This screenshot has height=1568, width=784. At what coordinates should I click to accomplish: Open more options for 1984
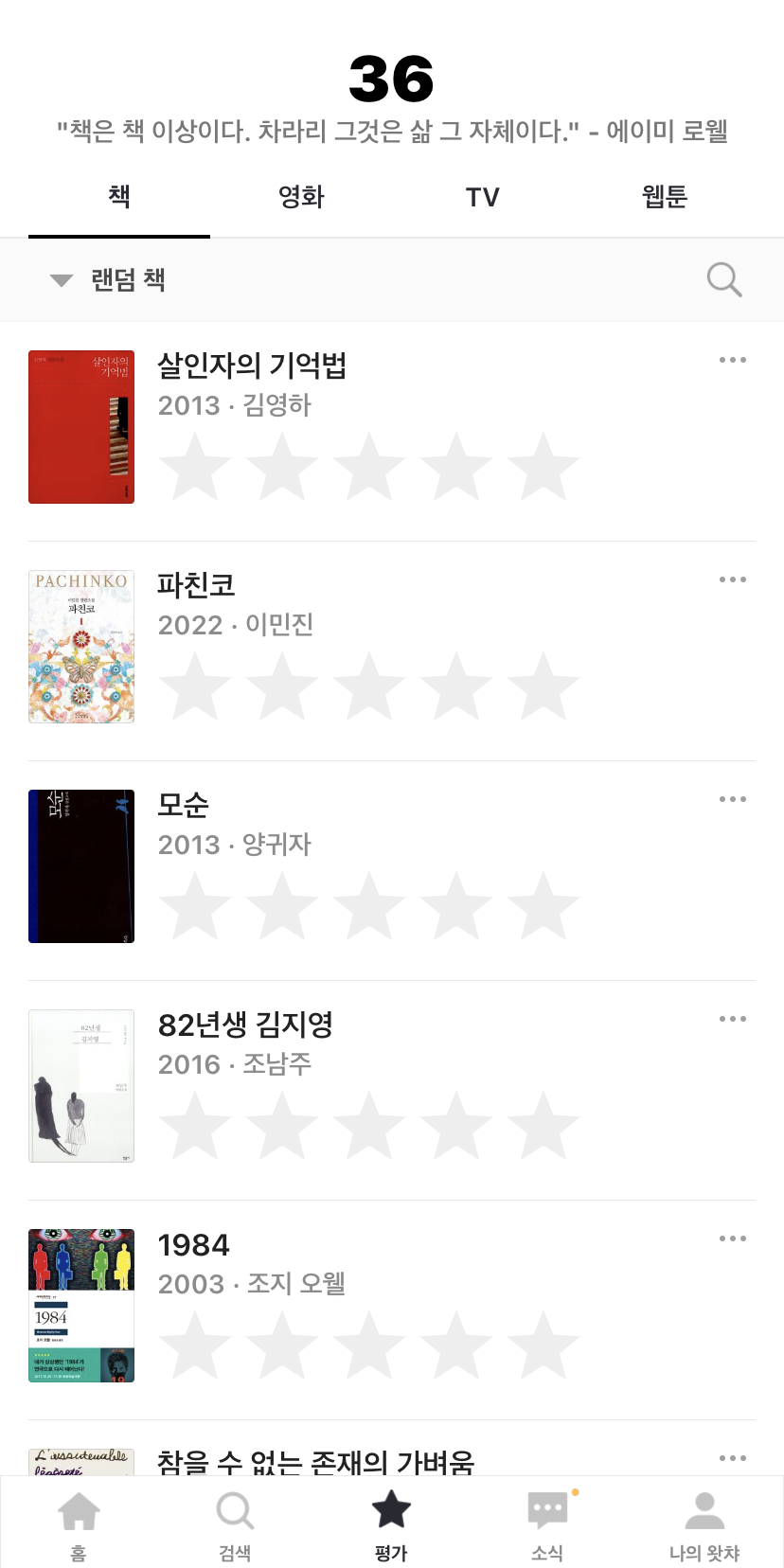click(x=732, y=1238)
